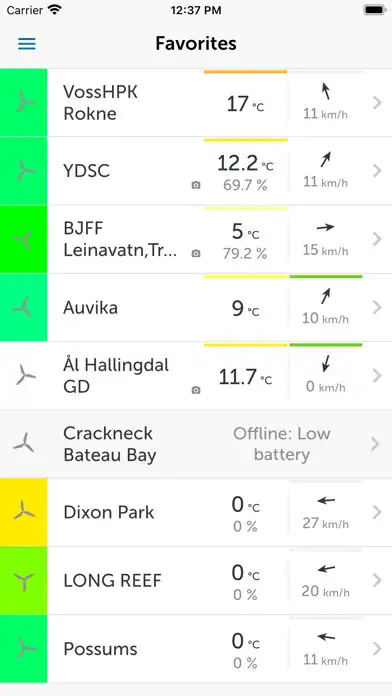Screen dimensions: 392x696
Task: Open the hamburger menu
Action: tap(27, 44)
